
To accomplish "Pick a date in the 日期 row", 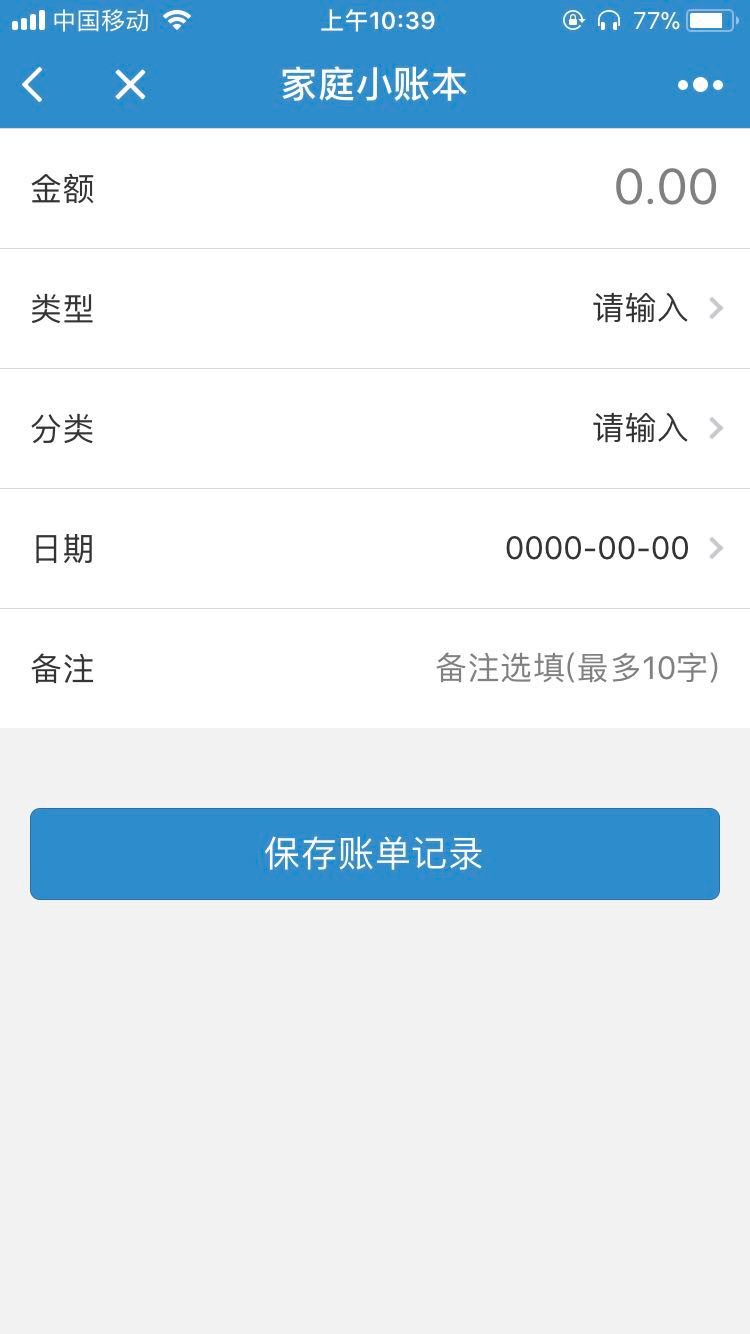I will [375, 548].
